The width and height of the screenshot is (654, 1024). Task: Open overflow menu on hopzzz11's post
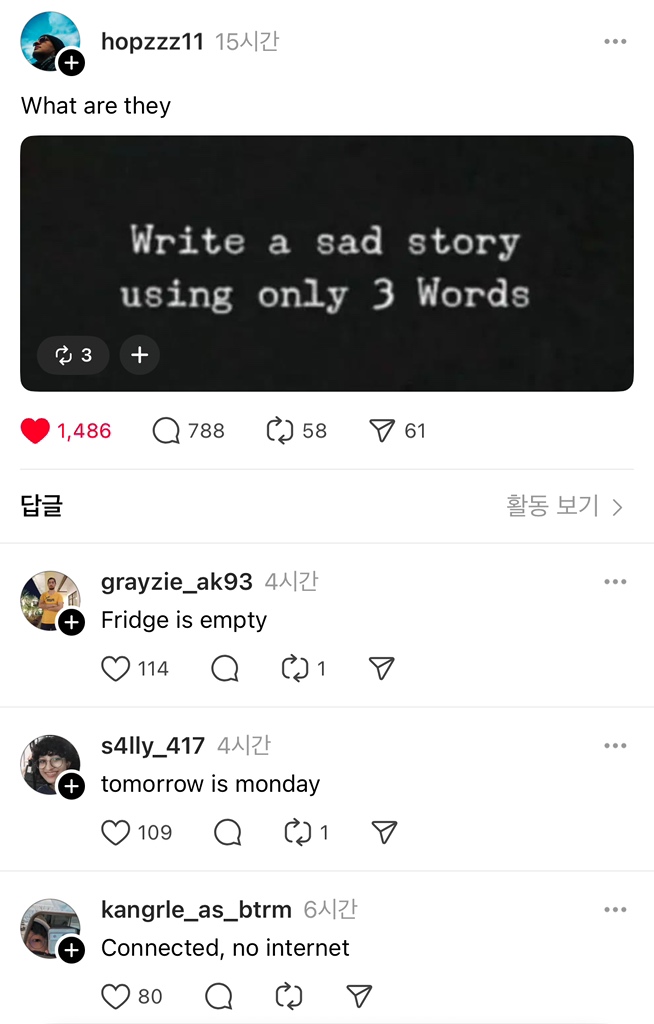click(x=615, y=42)
